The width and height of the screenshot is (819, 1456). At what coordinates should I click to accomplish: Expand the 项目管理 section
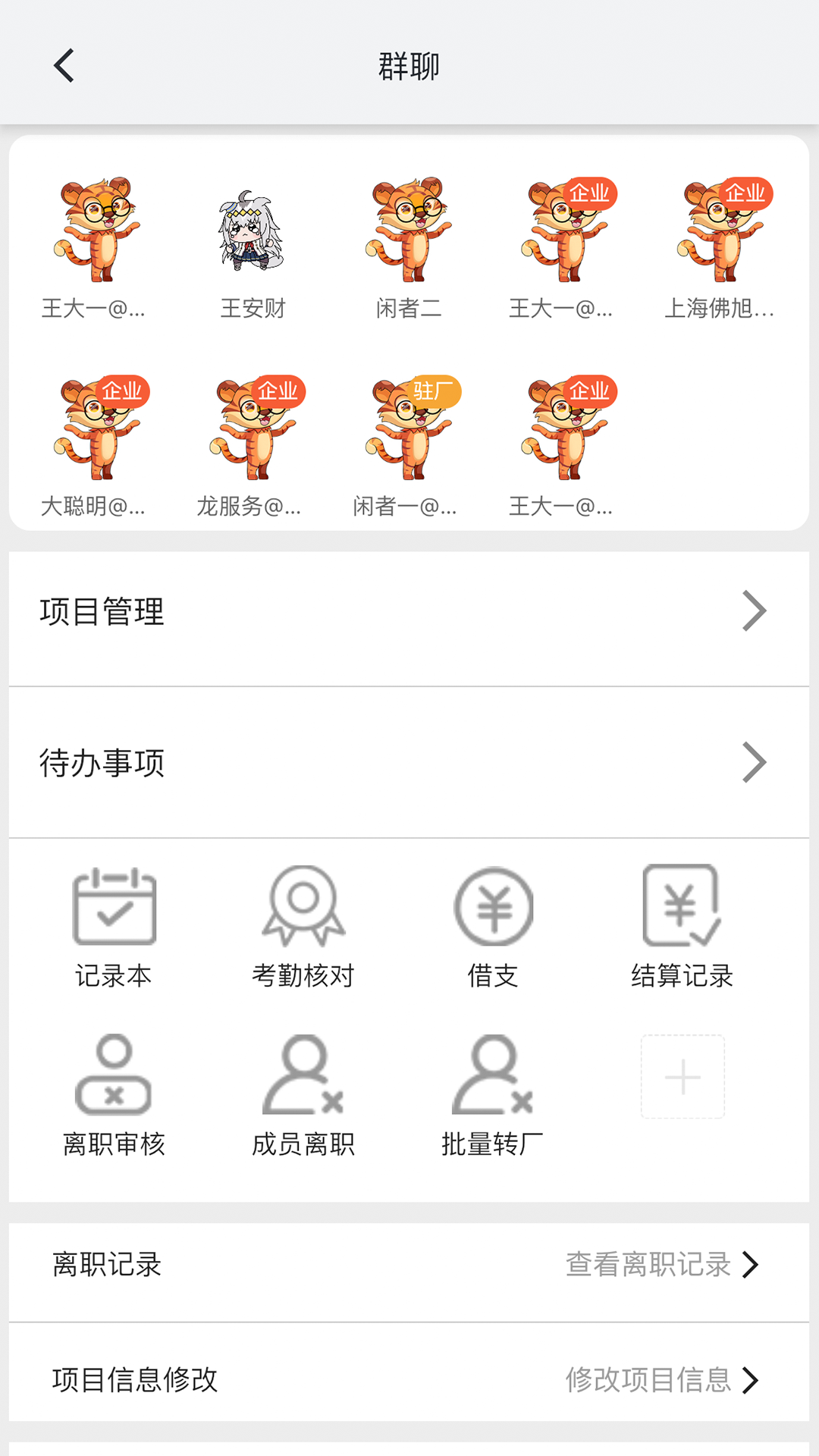tap(409, 613)
